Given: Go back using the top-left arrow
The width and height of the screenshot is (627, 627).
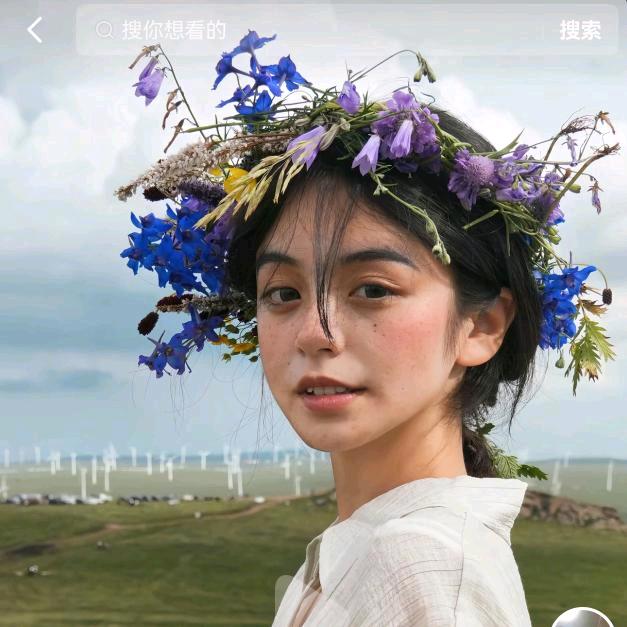Looking at the screenshot, I should coord(35,30).
